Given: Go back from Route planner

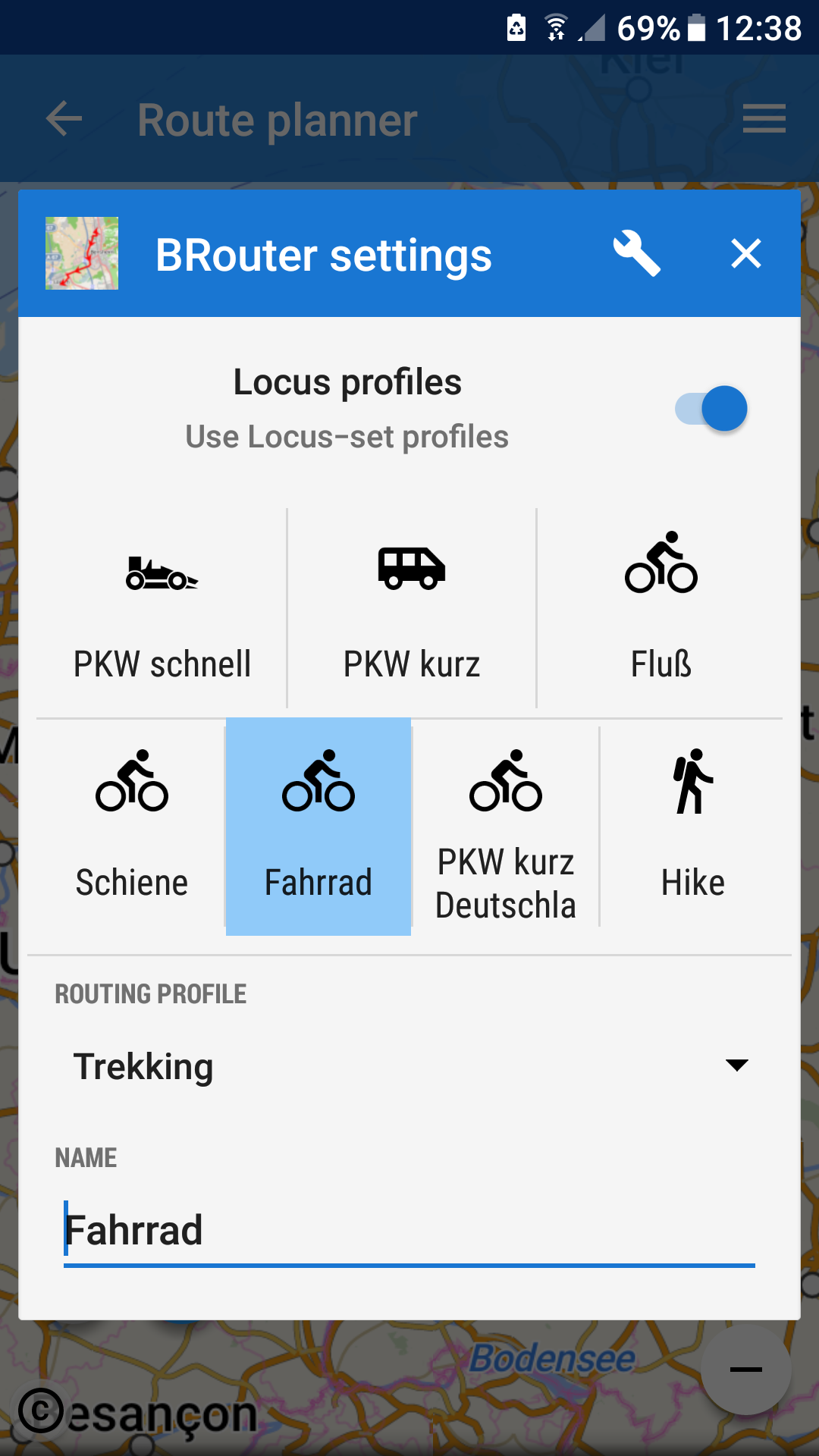Looking at the screenshot, I should click(x=64, y=119).
